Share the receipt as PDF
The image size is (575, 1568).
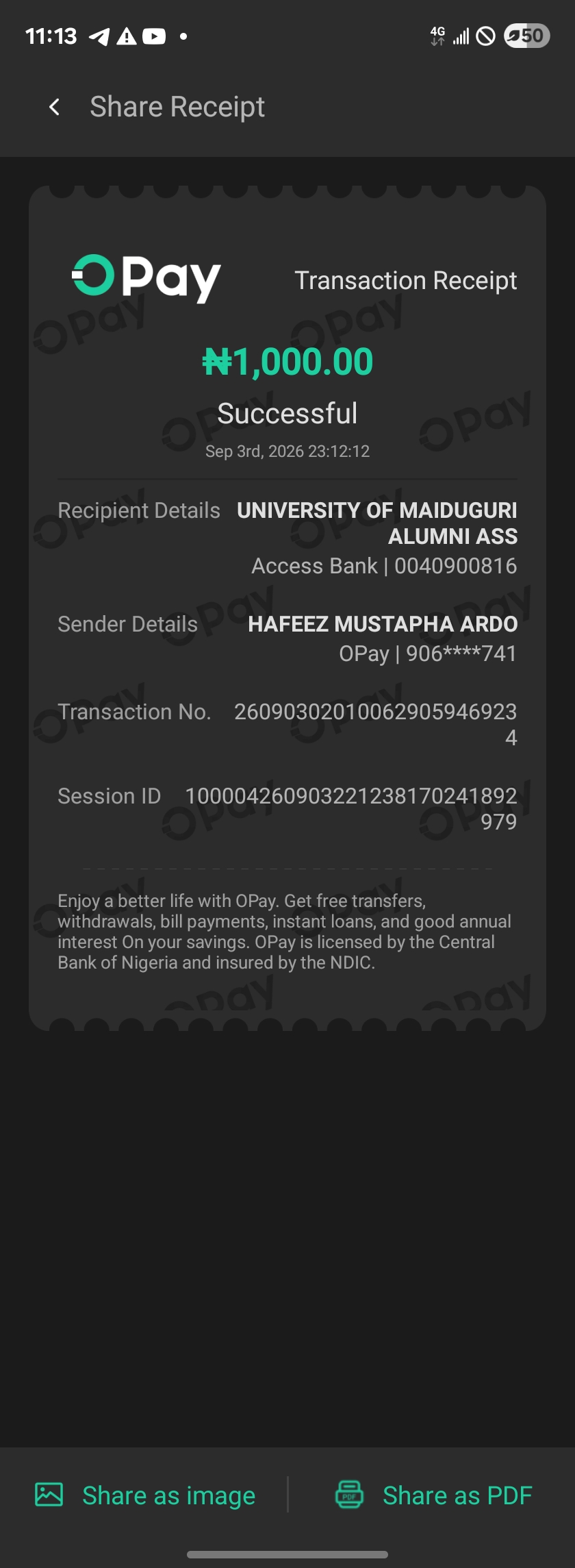[433, 1495]
